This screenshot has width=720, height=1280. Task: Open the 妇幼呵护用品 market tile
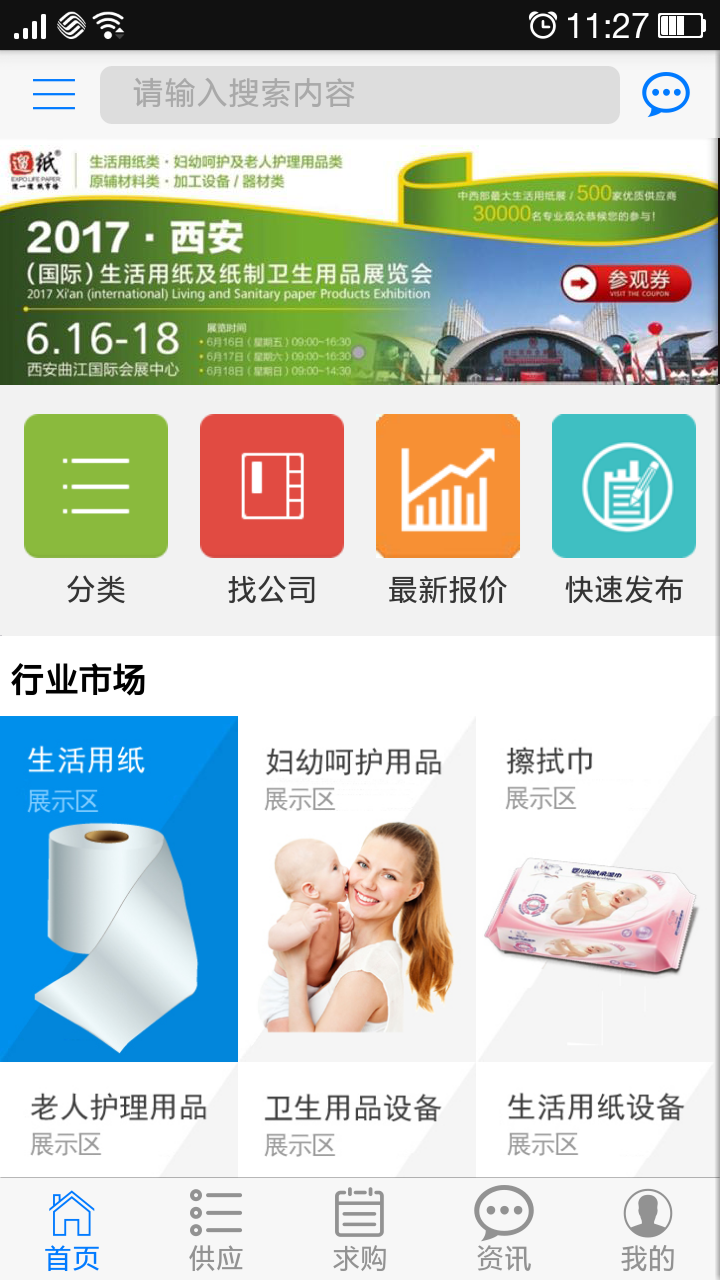[x=357, y=888]
